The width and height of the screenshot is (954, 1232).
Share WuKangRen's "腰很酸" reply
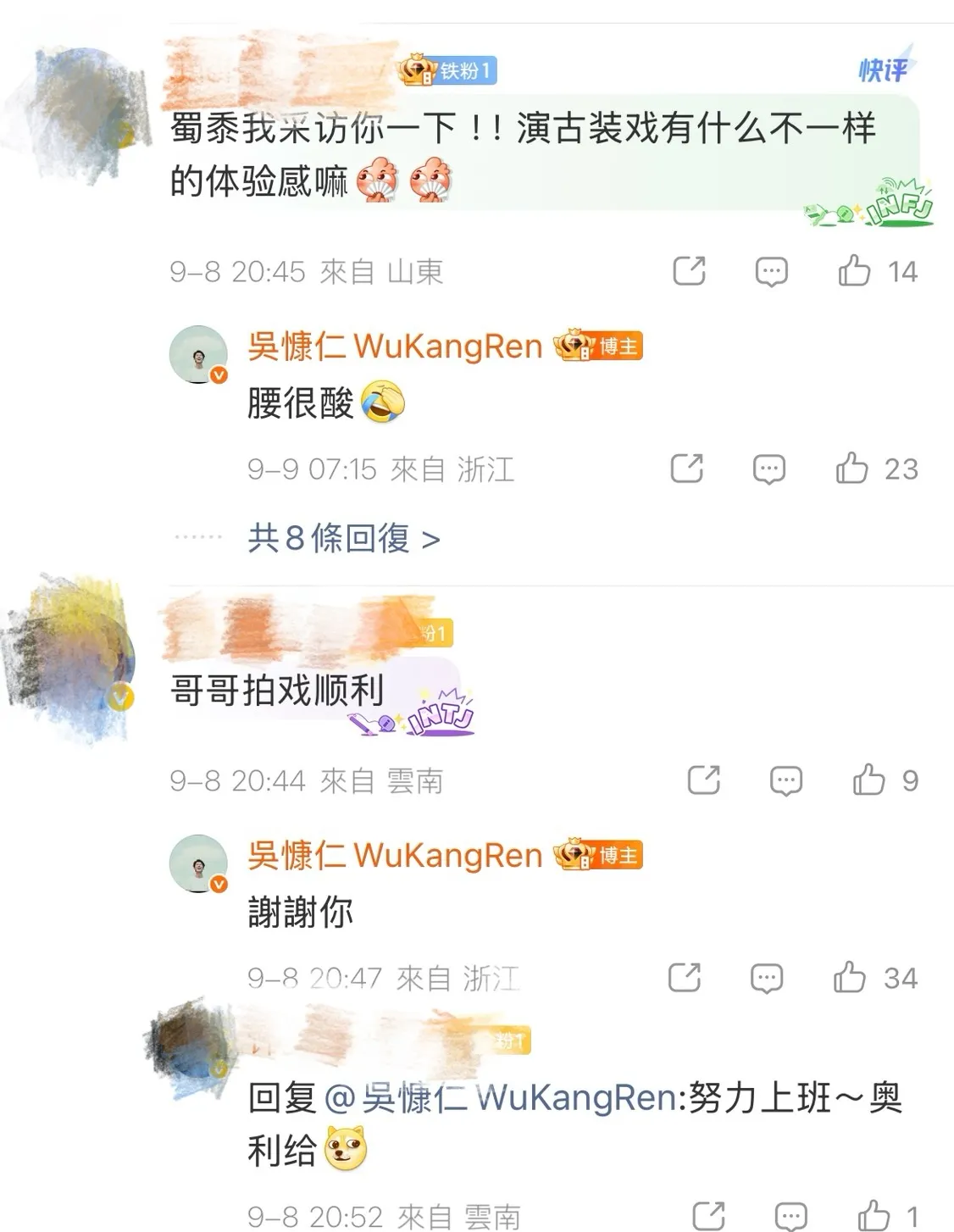click(x=686, y=469)
